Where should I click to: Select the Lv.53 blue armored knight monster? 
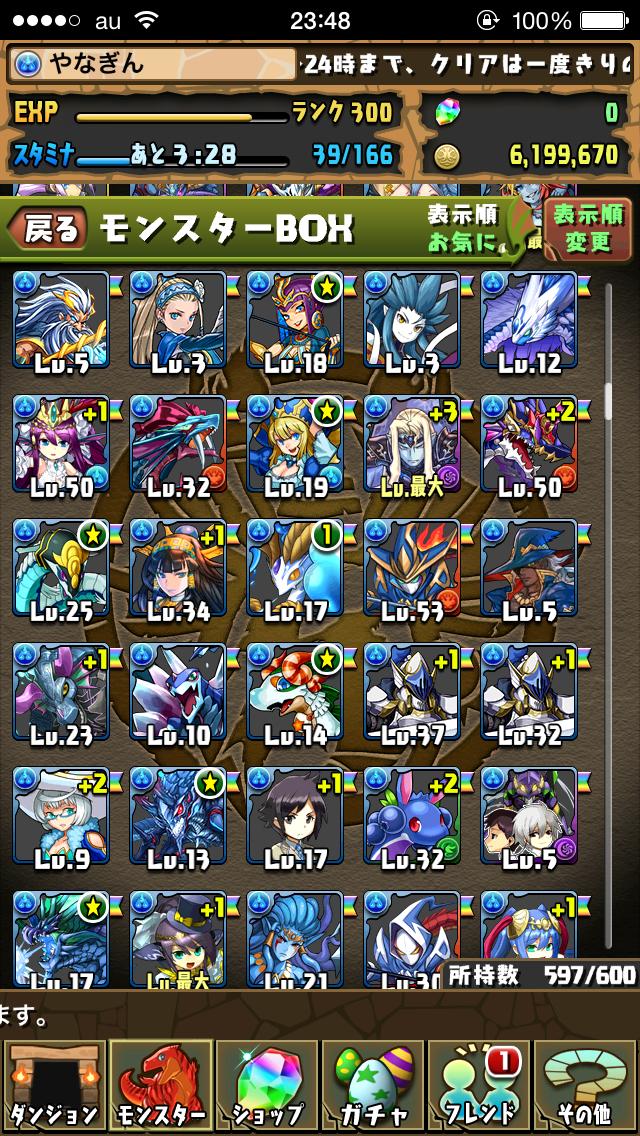point(412,568)
